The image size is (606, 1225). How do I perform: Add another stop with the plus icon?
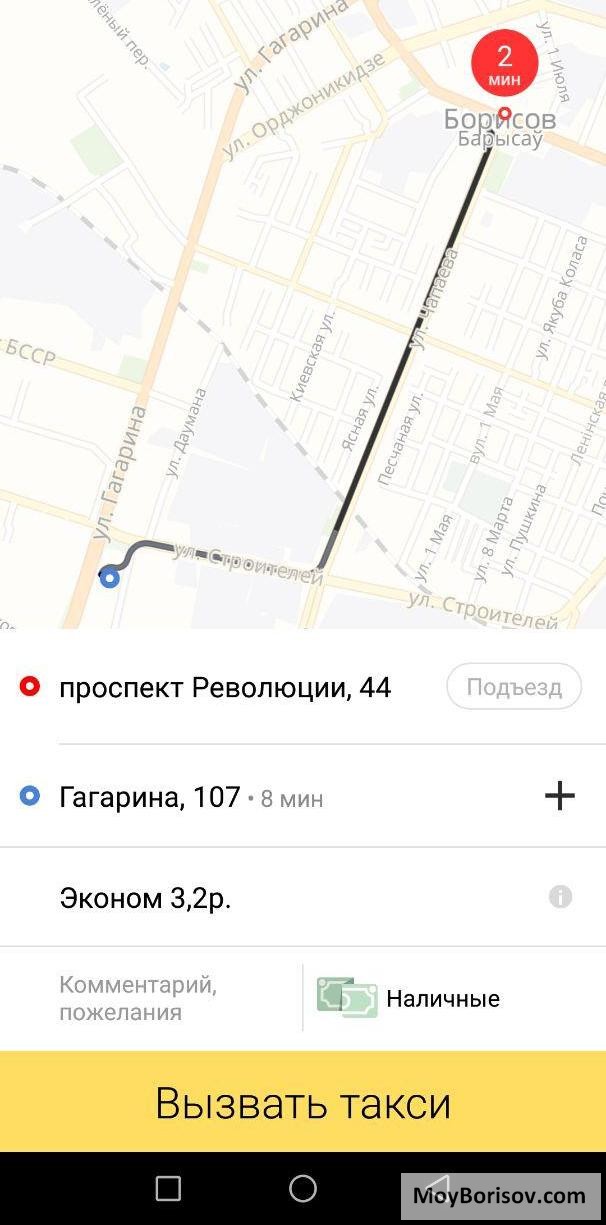point(559,796)
